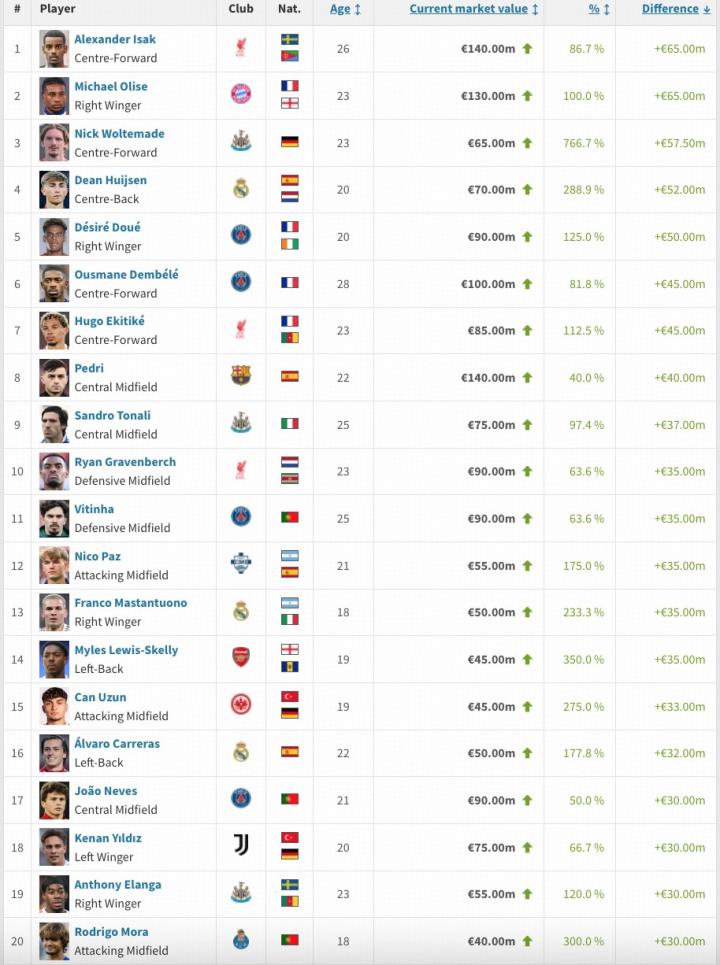Open Sandro Tonali's profile link
The image size is (720, 965).
click(112, 416)
